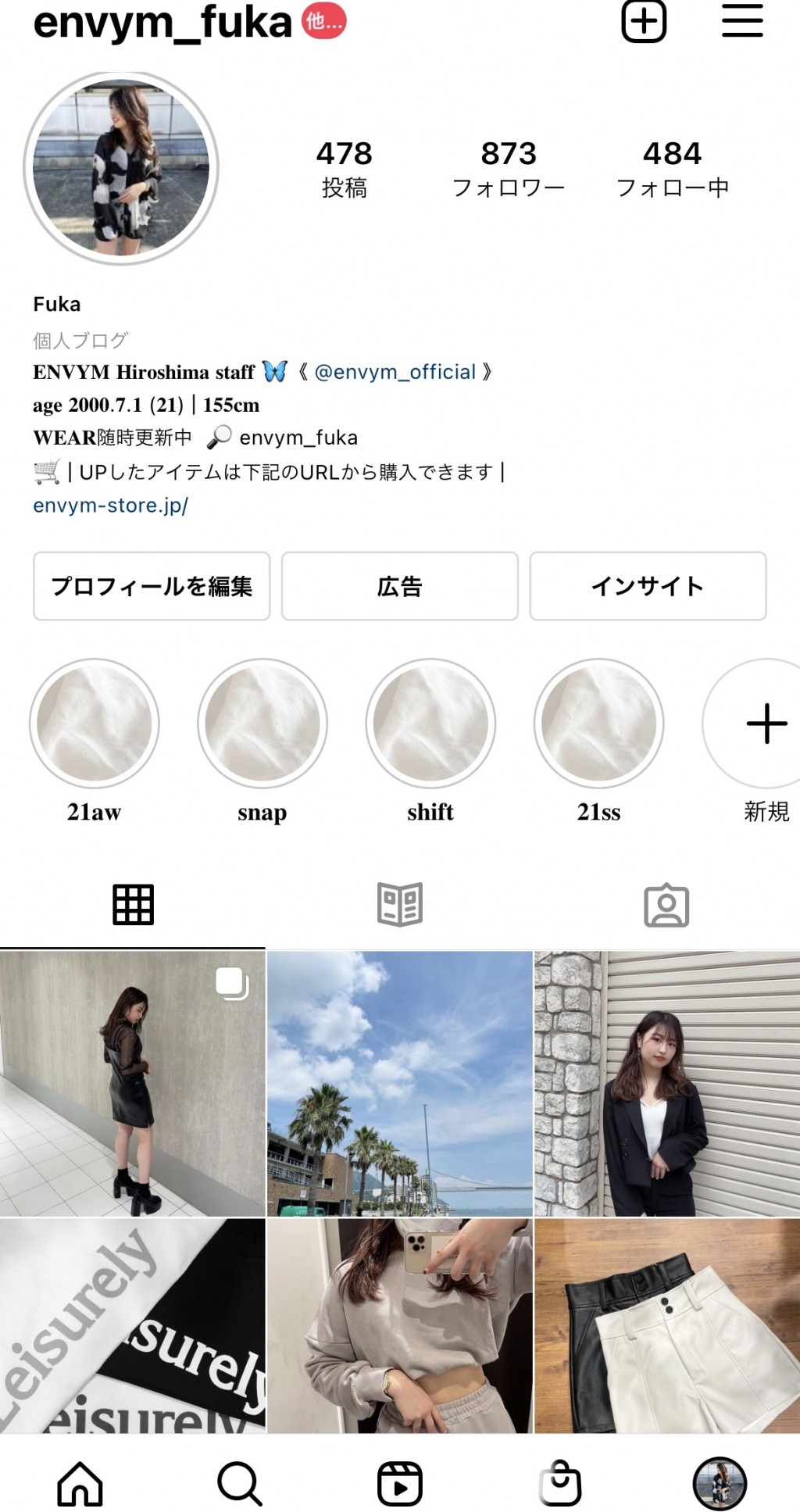Switch to the guides tab
Viewport: 800px width, 1512px height.
[400, 905]
